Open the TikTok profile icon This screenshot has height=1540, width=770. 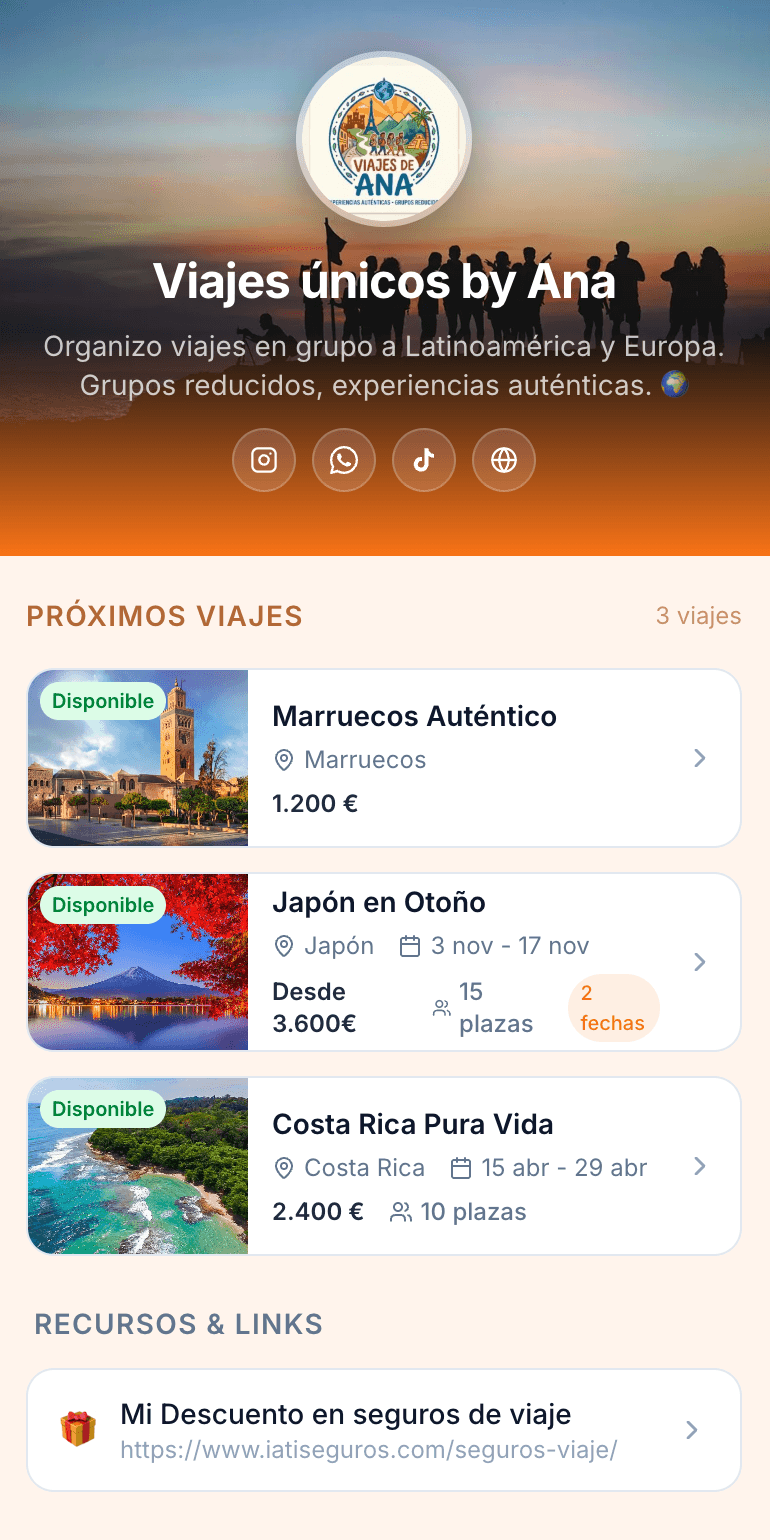(424, 460)
